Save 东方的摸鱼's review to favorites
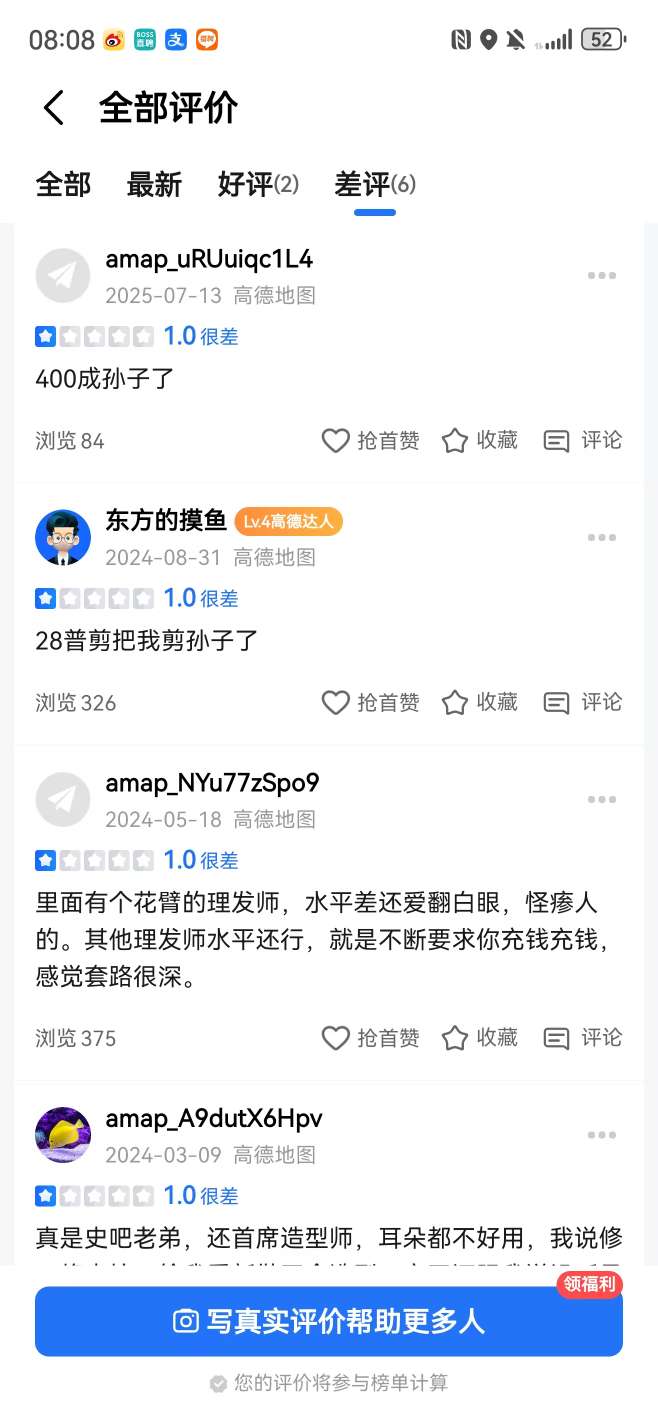Image resolution: width=658 pixels, height=1416 pixels. [480, 702]
